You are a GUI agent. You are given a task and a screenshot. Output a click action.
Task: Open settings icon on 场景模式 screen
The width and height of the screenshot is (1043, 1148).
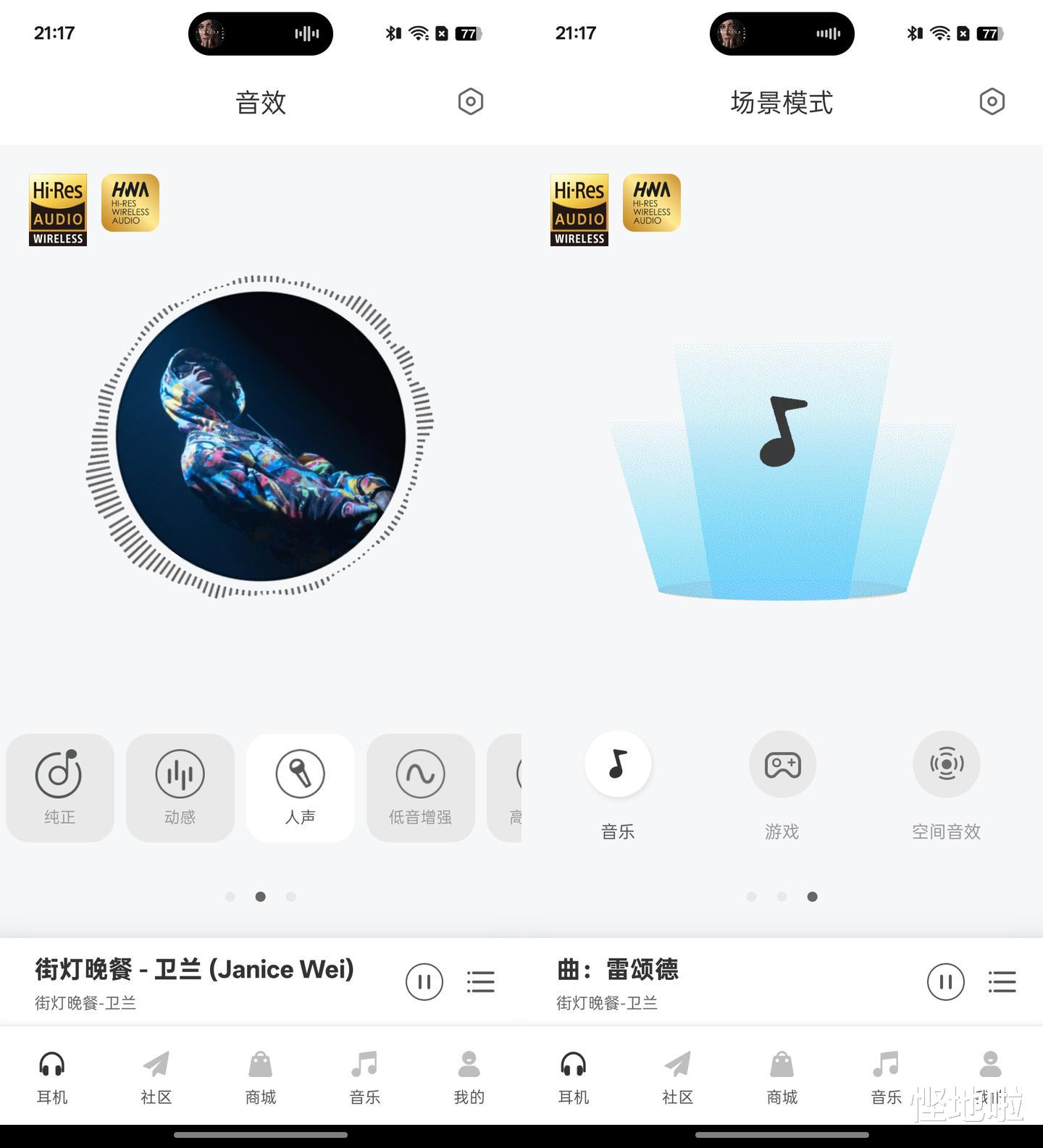click(992, 101)
